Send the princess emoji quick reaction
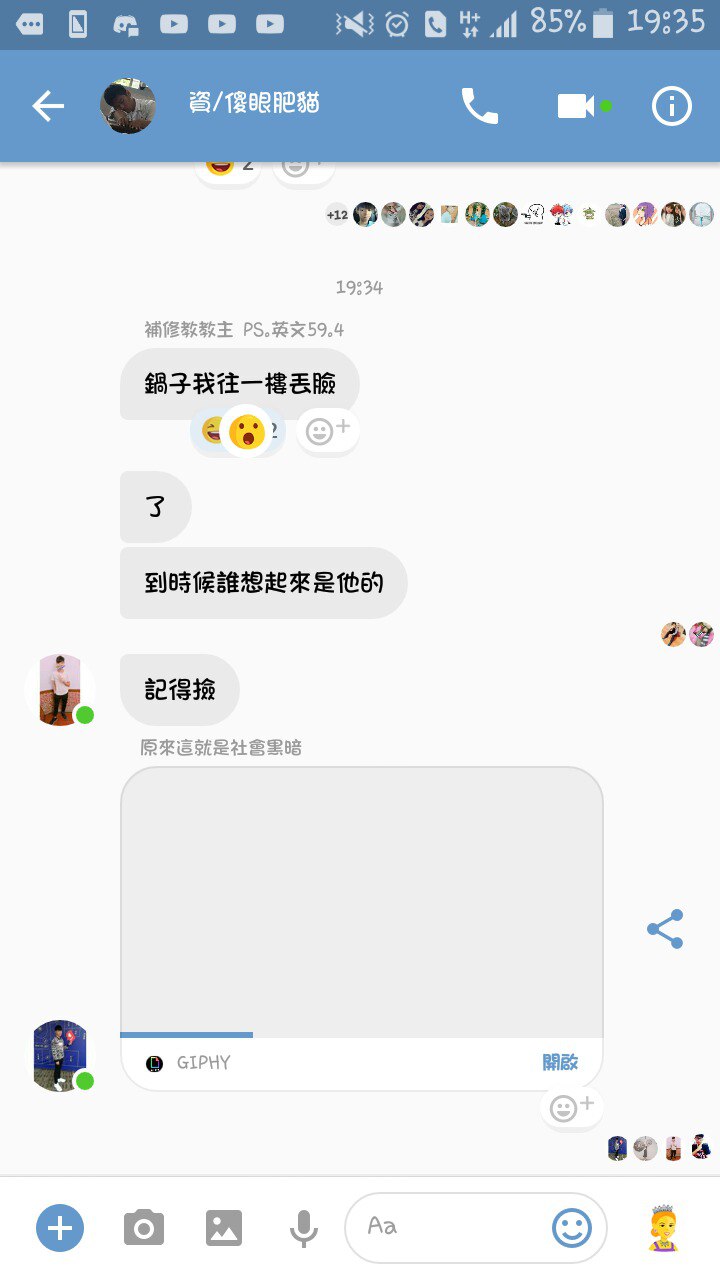 (663, 1227)
